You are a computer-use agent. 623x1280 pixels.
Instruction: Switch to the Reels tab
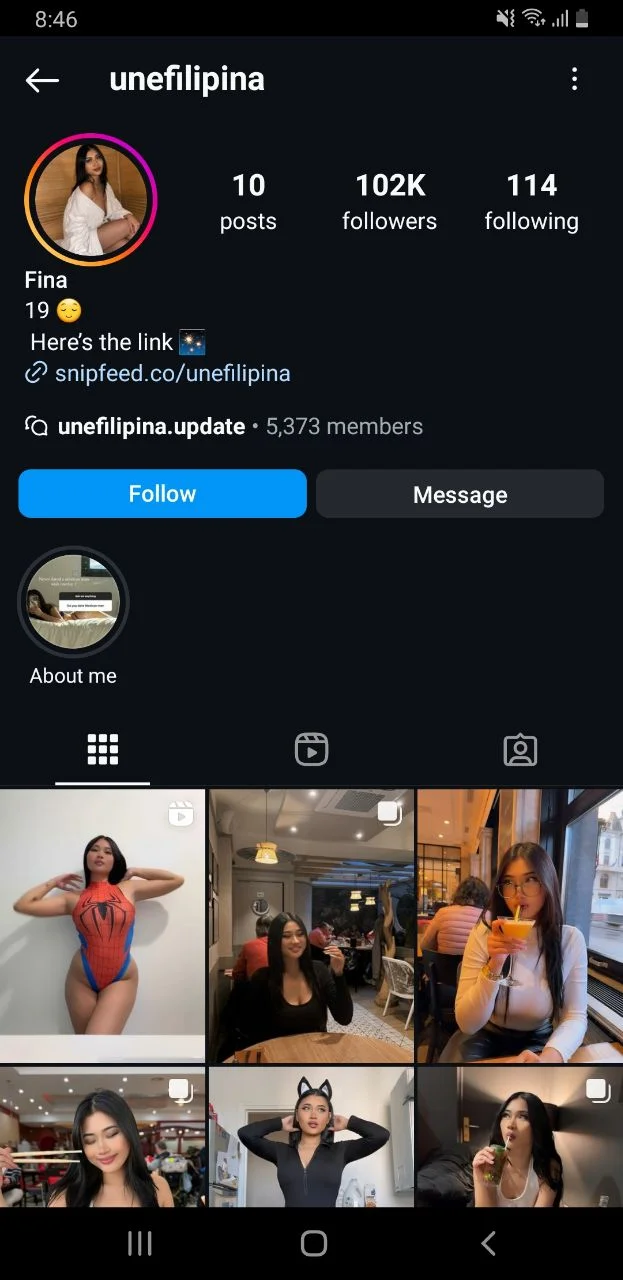click(311, 749)
